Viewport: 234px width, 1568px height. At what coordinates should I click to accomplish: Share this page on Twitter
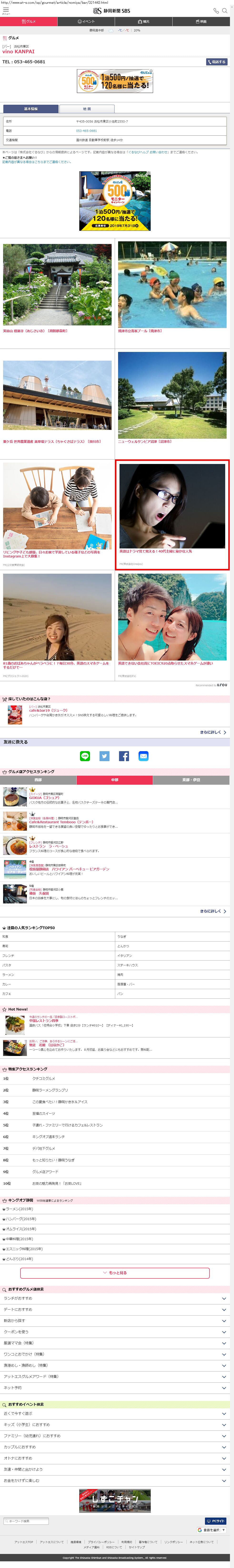104,756
